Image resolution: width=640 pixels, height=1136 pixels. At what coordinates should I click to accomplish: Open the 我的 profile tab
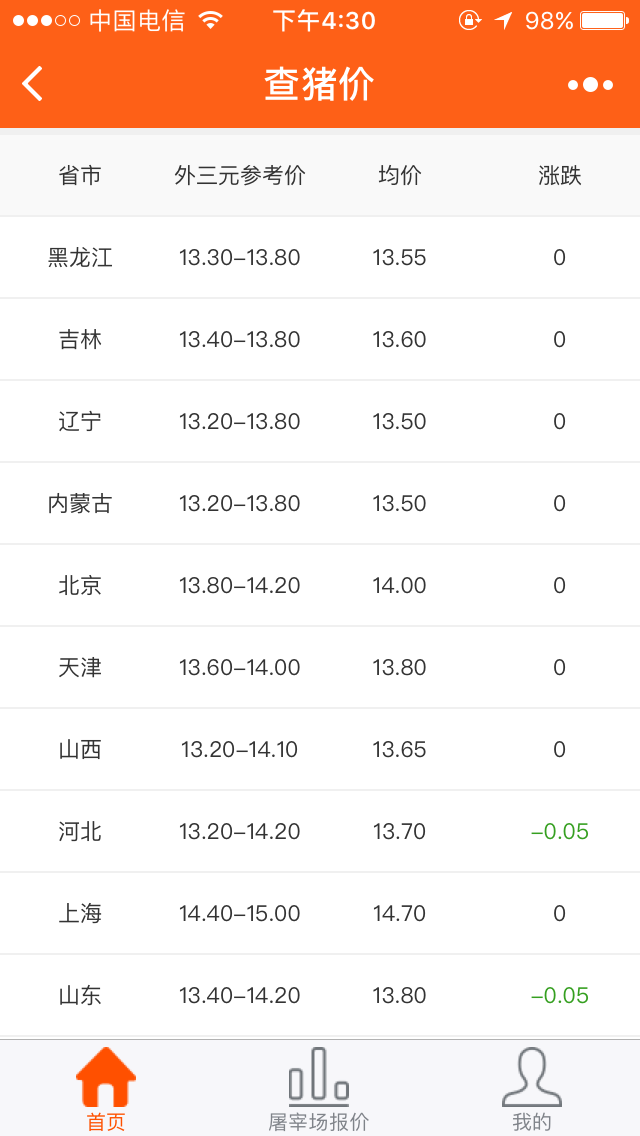[x=532, y=1089]
